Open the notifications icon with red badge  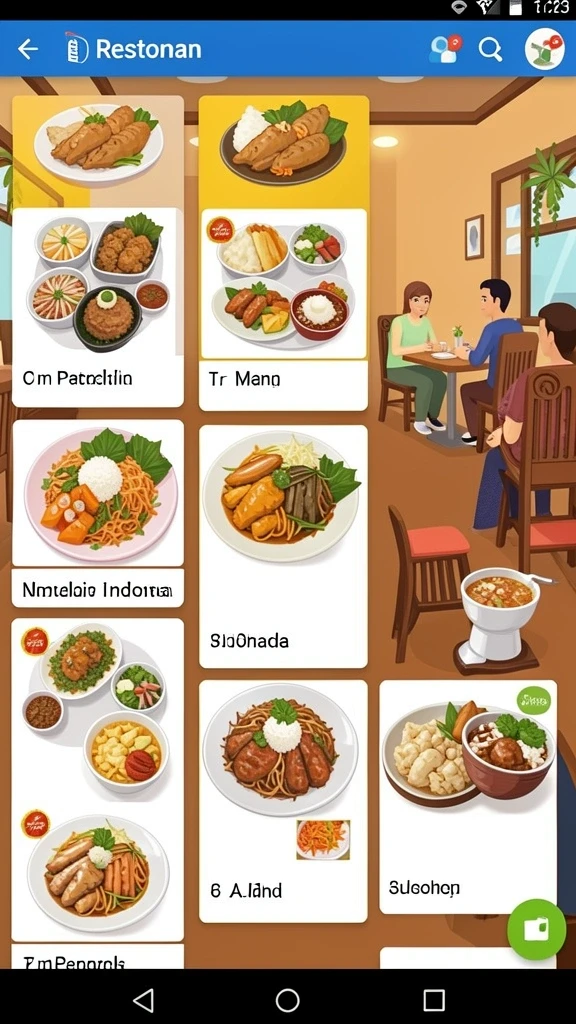pyautogui.click(x=445, y=49)
